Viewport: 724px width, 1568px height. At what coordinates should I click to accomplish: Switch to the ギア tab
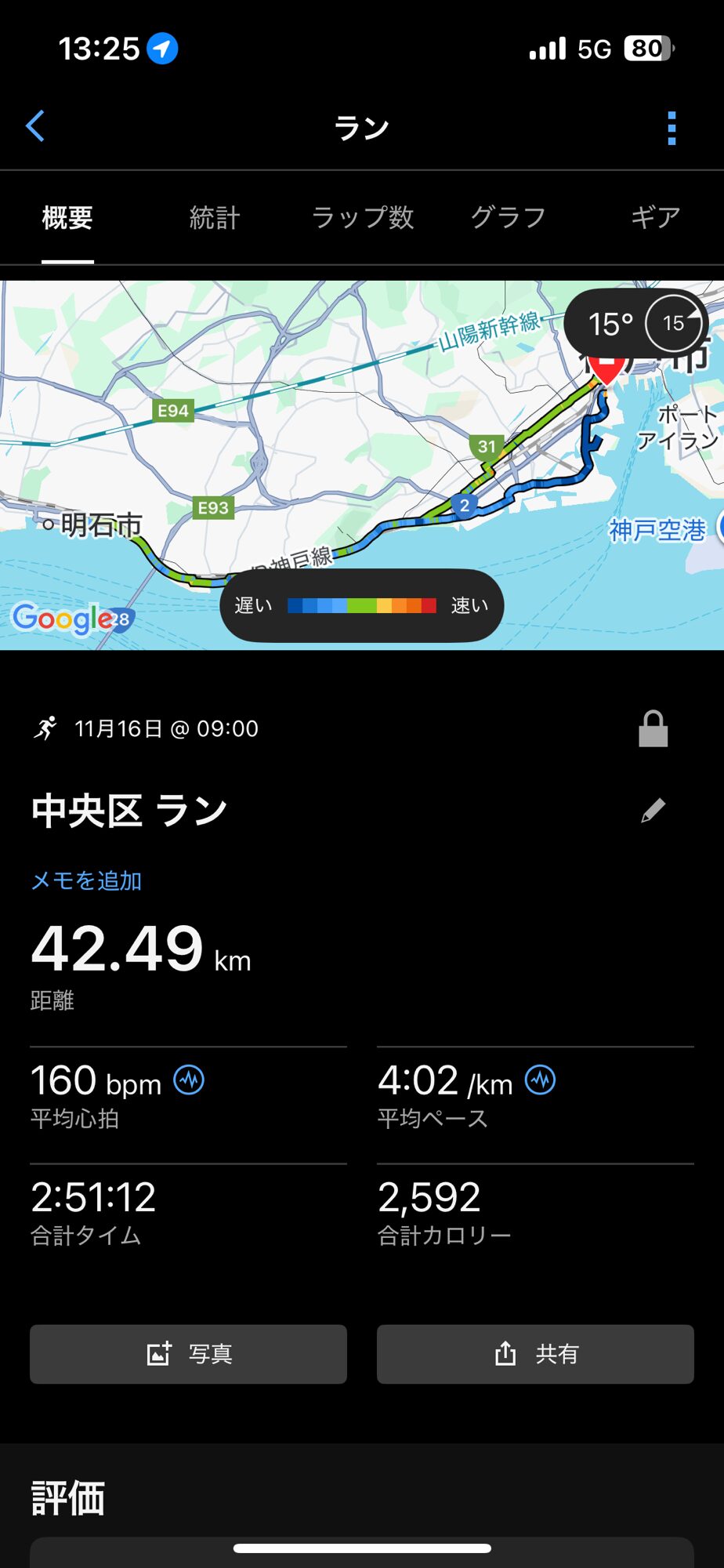coord(655,217)
